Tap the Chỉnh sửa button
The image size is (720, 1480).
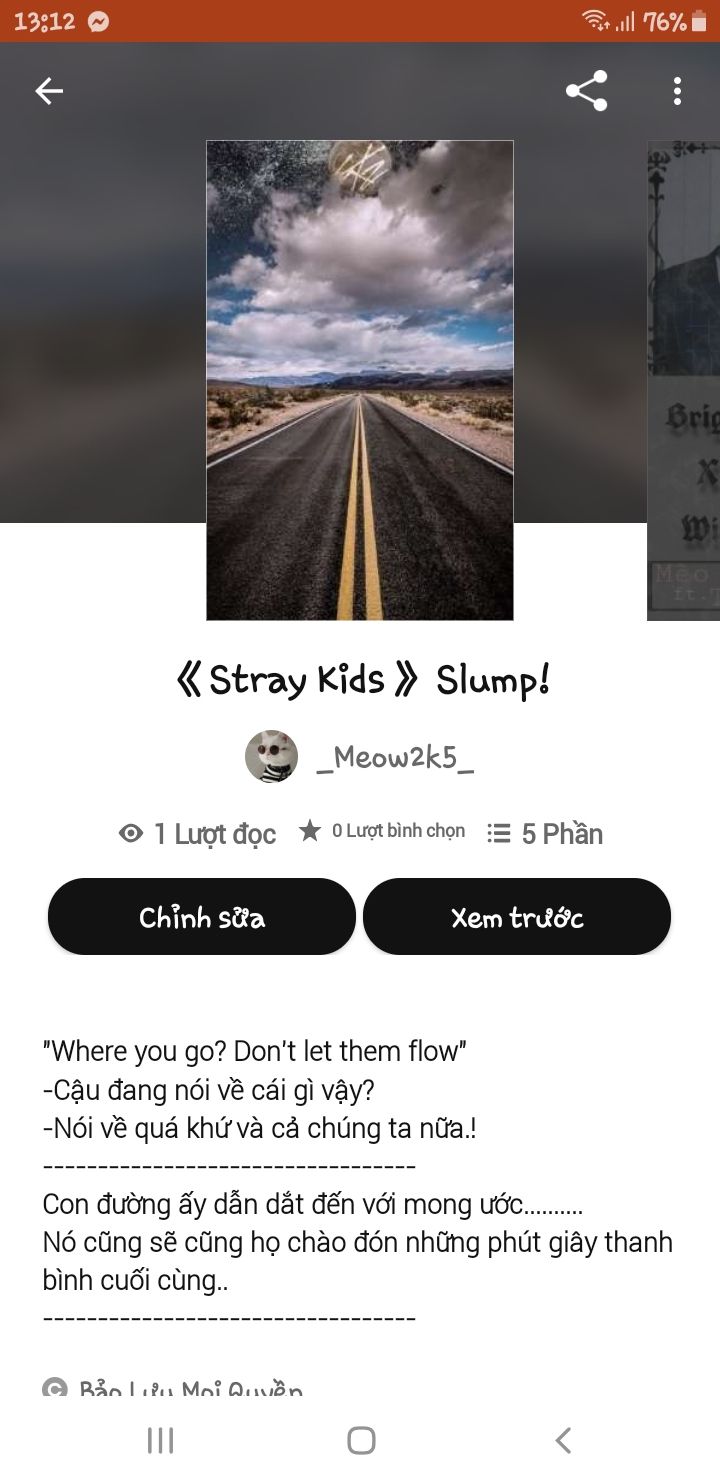coord(202,917)
